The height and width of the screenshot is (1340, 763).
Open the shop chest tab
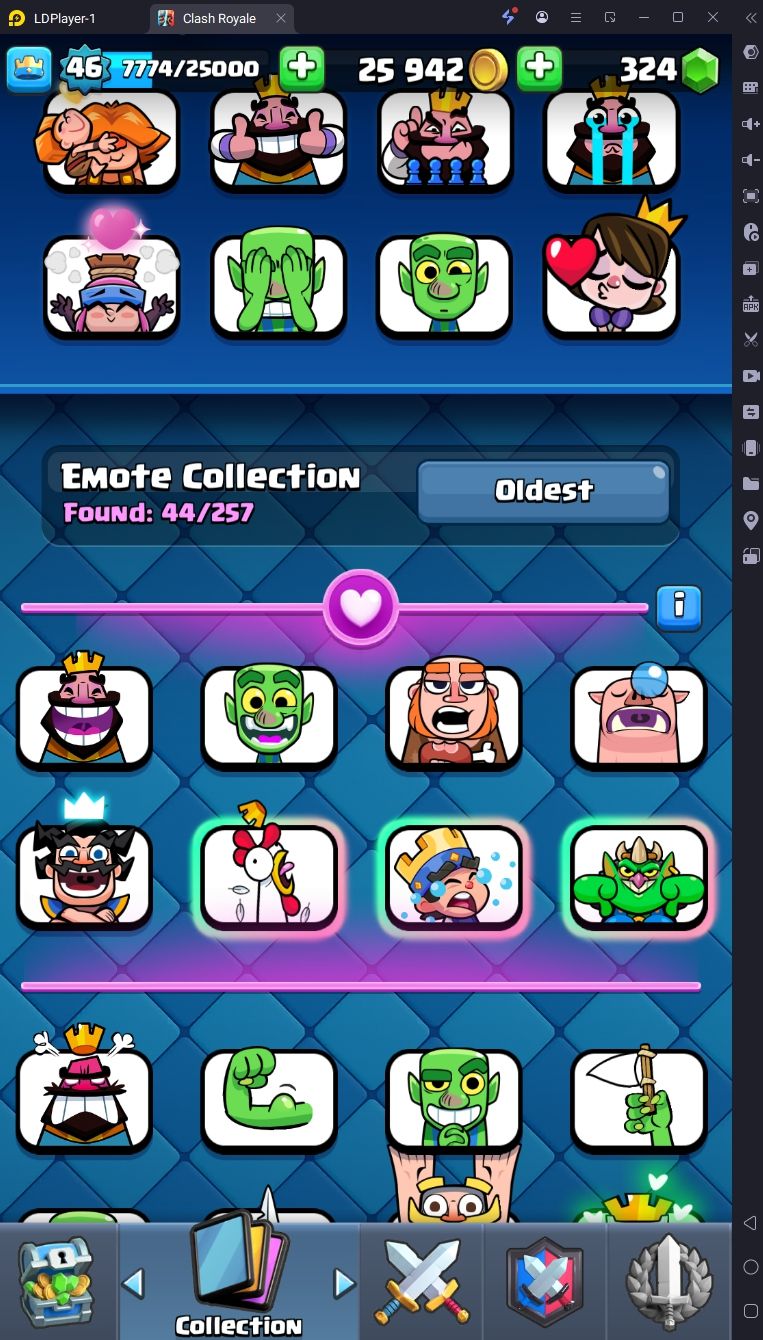pos(57,1281)
